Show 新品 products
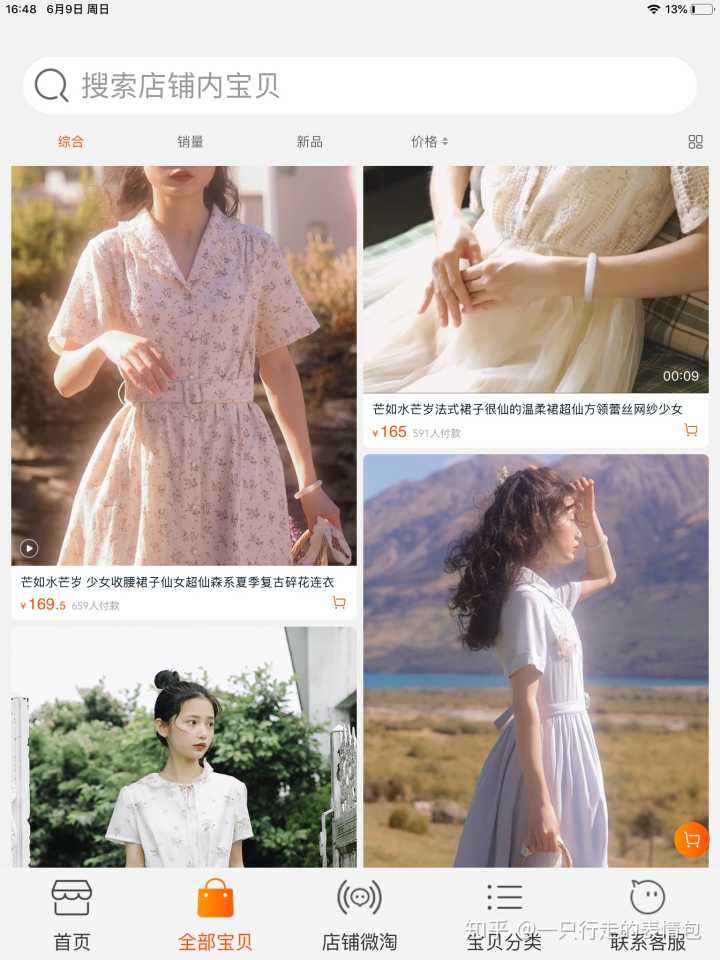The width and height of the screenshot is (720, 960). 309,142
